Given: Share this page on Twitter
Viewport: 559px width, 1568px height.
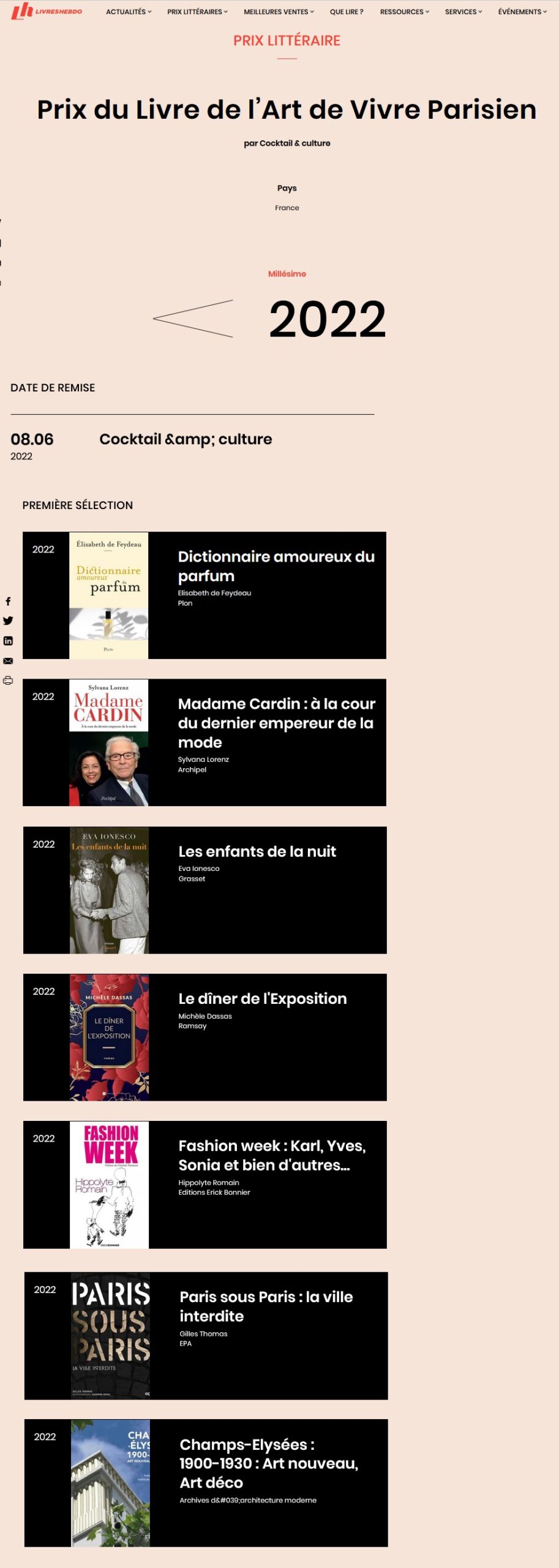Looking at the screenshot, I should [x=8, y=620].
